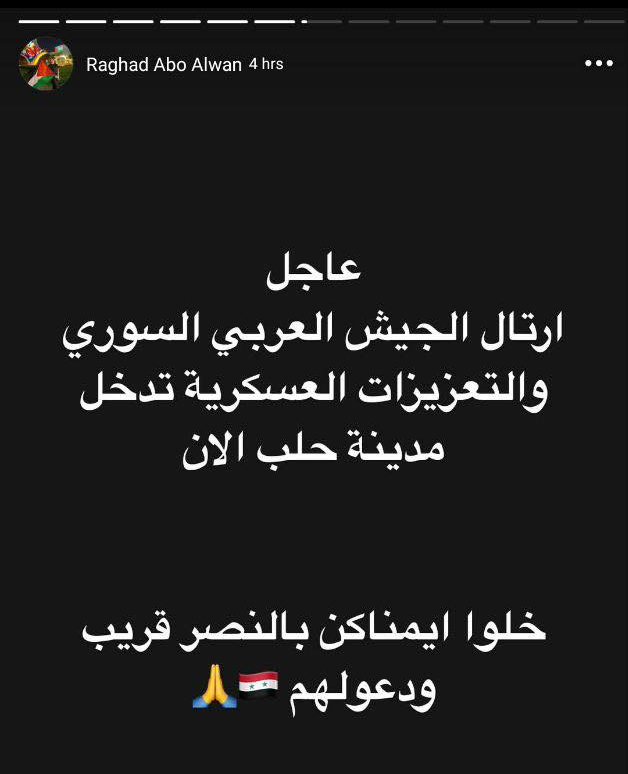628x774 pixels.
Task: Open the story's three-dot options menu
Action: point(598,63)
